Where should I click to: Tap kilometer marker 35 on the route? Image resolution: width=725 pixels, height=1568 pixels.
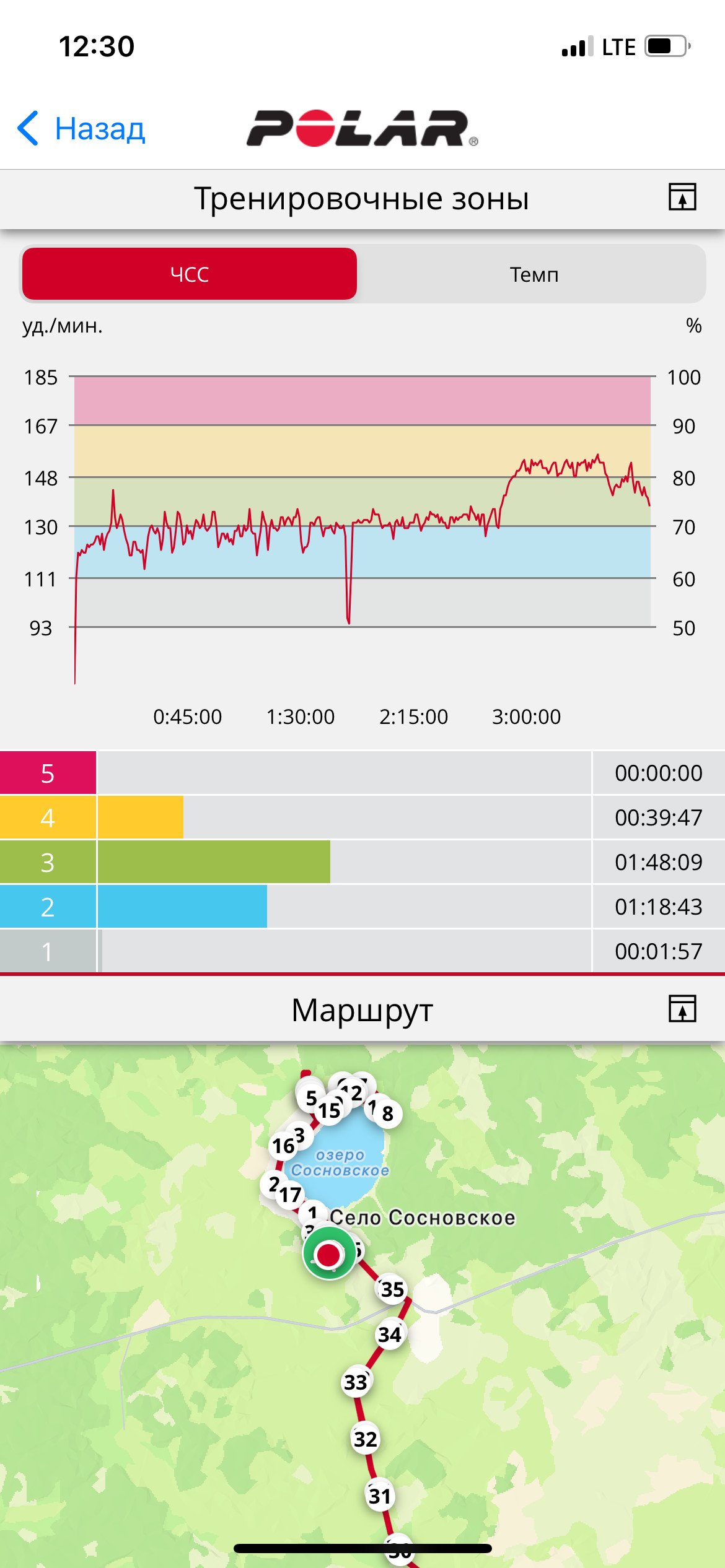pyautogui.click(x=392, y=1289)
